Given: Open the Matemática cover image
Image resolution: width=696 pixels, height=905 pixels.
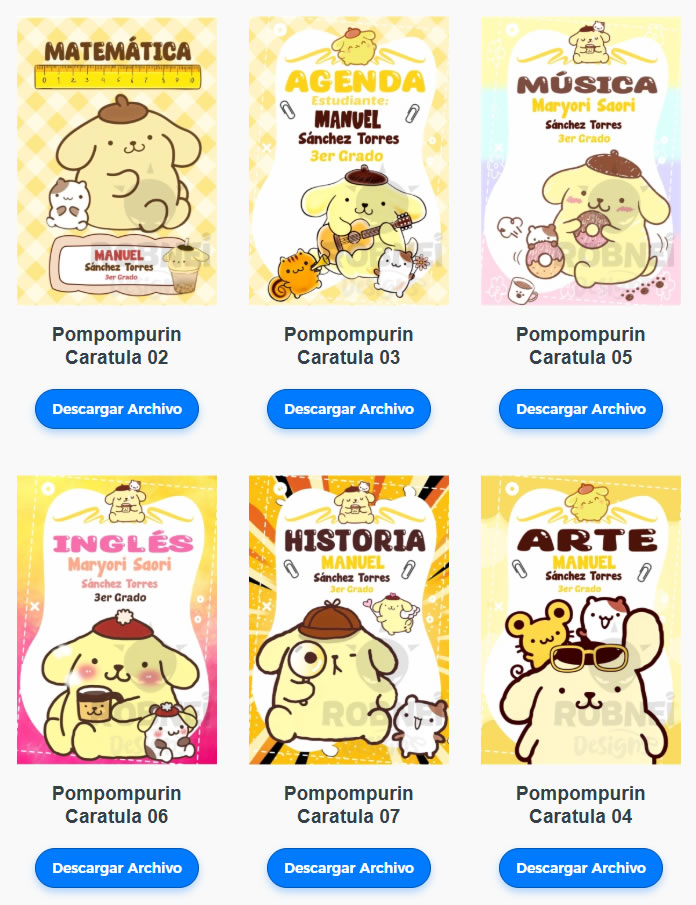Looking at the screenshot, I should [117, 161].
